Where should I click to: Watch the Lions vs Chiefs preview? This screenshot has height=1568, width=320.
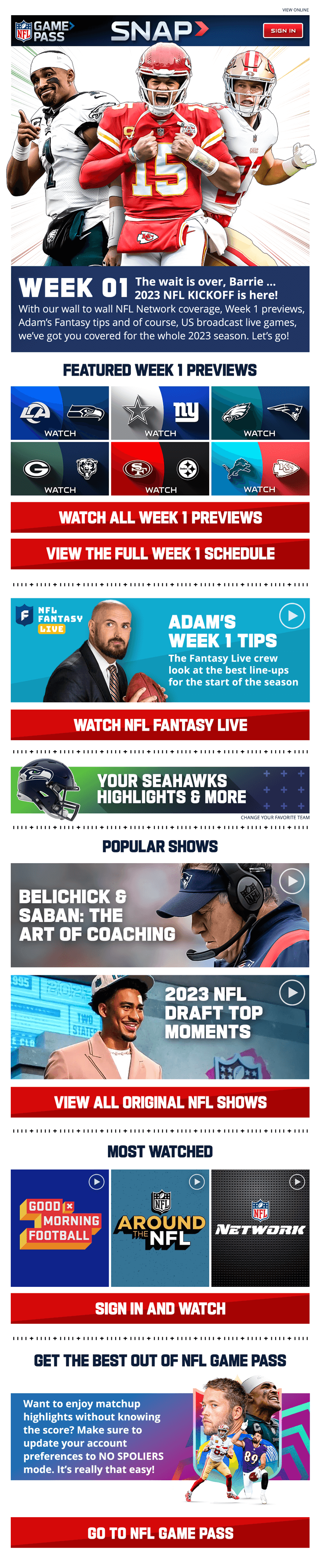260,469
